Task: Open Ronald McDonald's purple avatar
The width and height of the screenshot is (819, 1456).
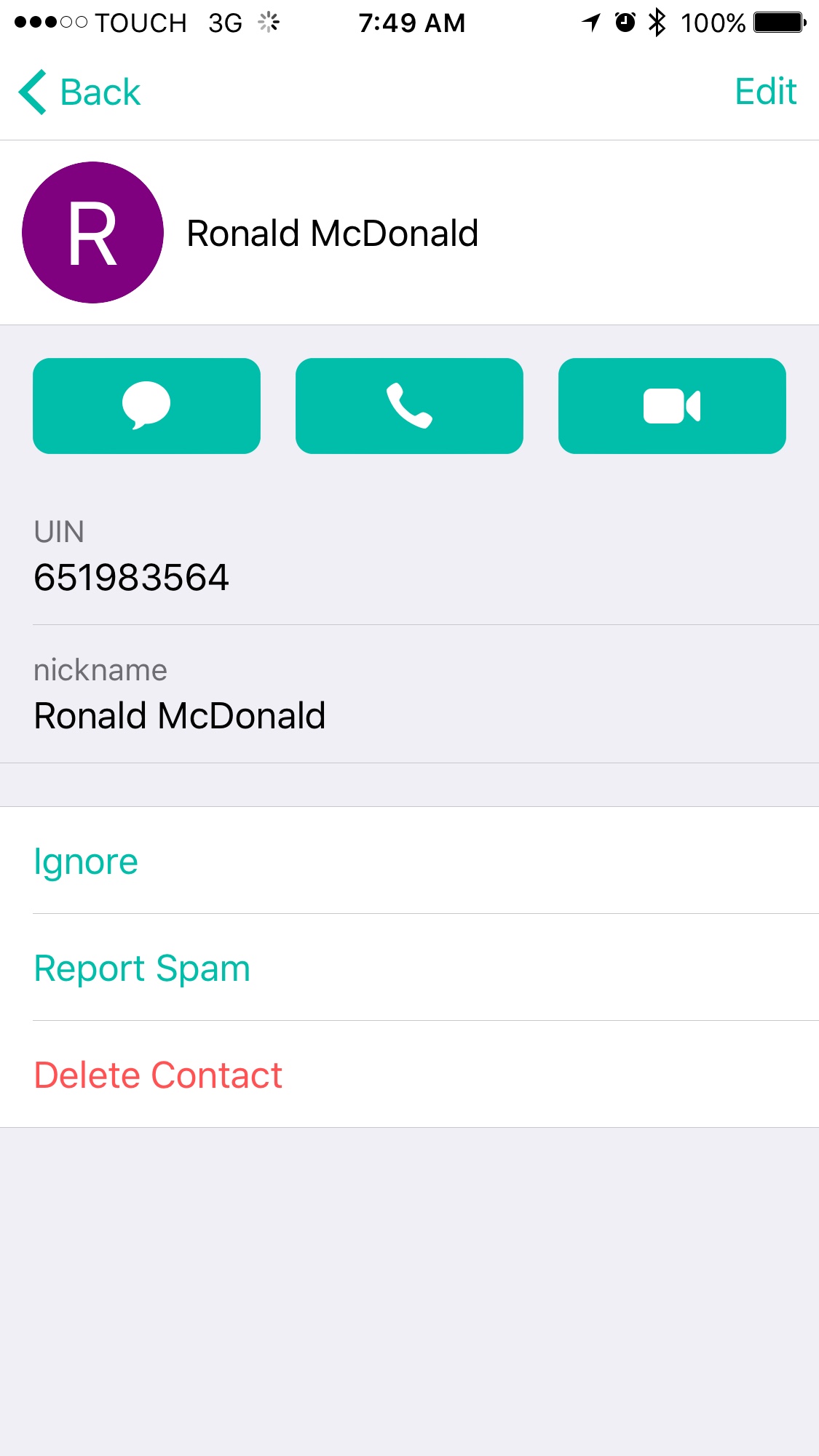Action: coord(92,233)
